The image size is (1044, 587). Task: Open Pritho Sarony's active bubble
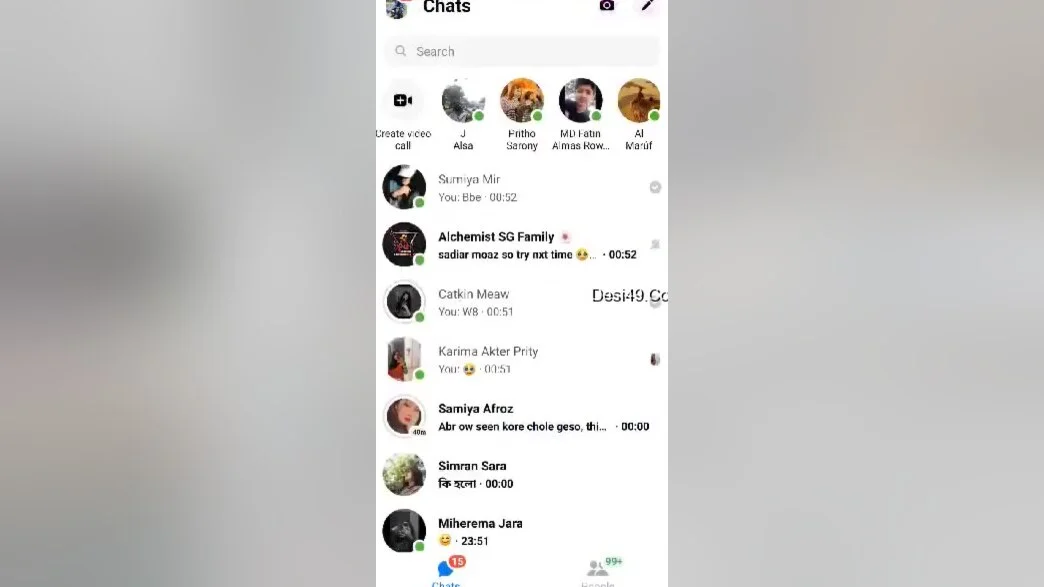coord(522,101)
